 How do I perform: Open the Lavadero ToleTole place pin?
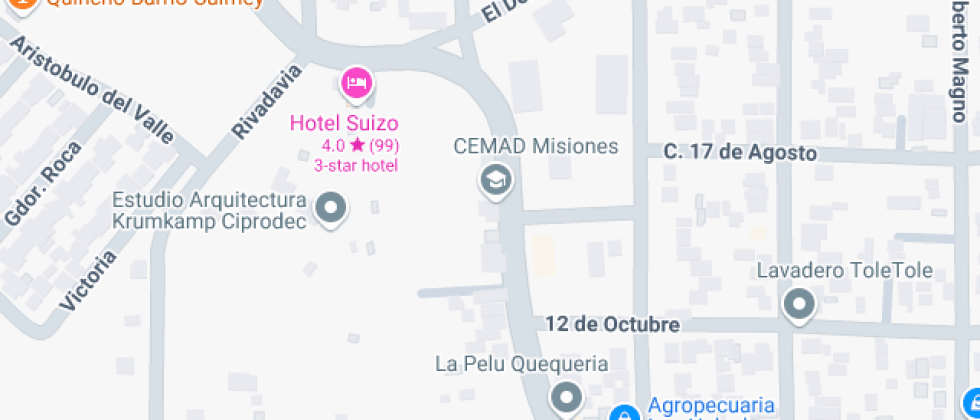(798, 304)
